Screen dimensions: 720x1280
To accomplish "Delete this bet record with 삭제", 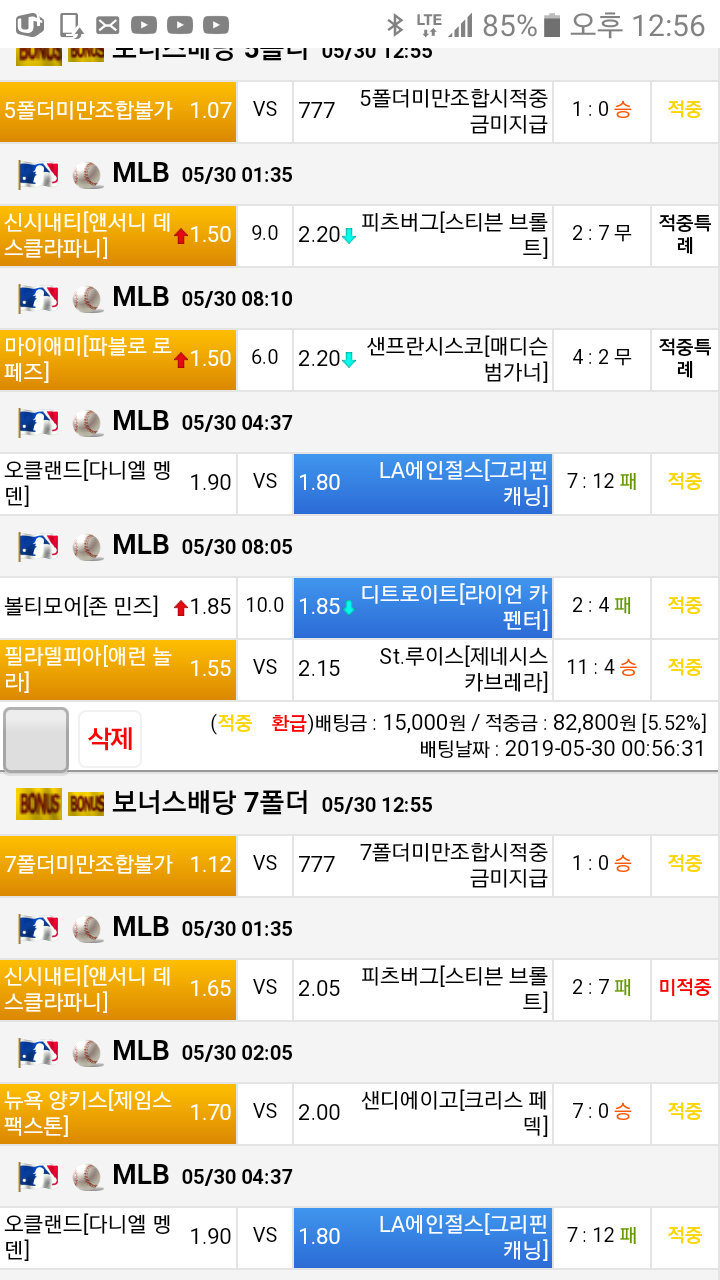I will pos(110,739).
